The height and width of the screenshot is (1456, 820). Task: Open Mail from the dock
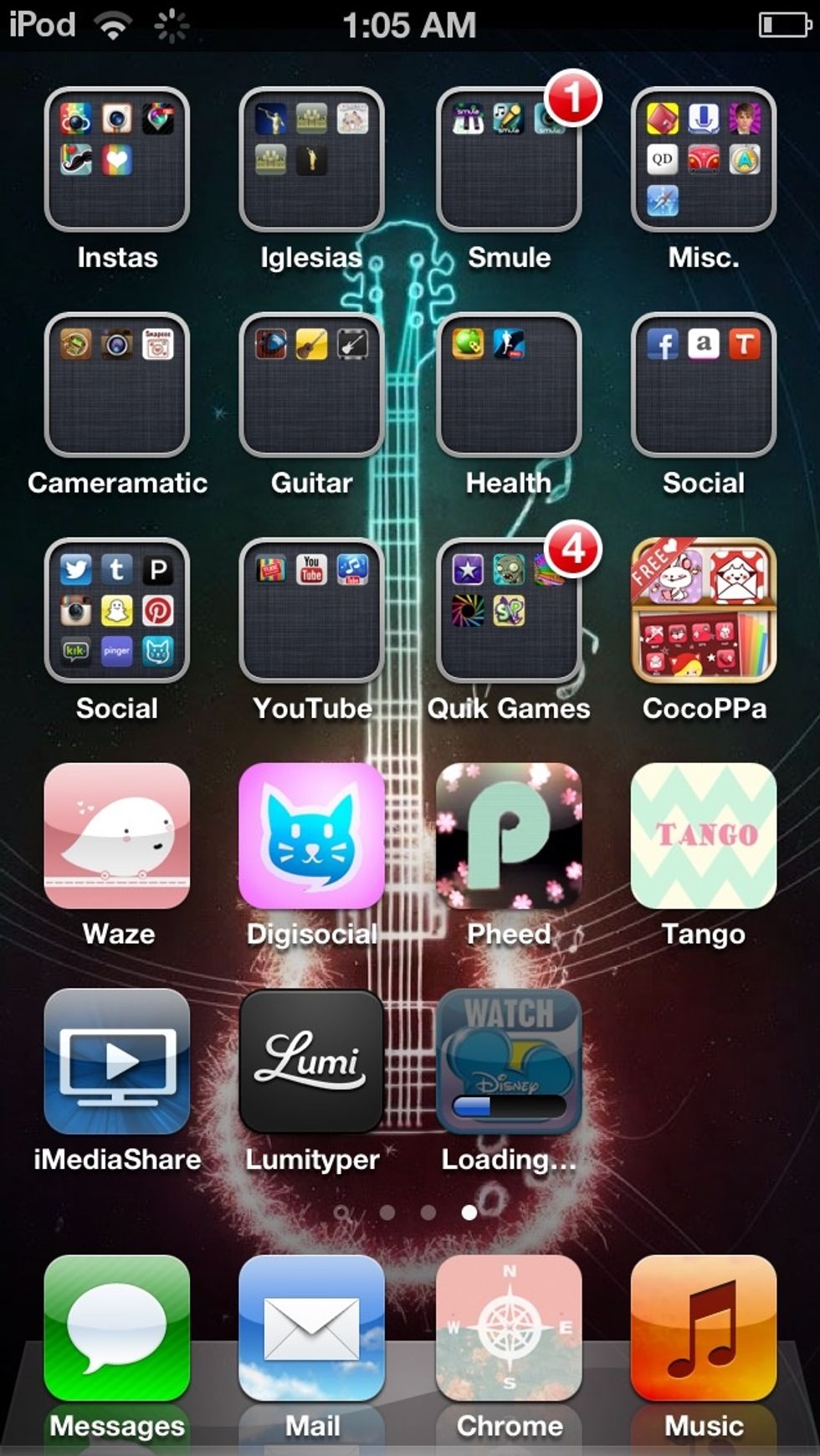pyautogui.click(x=311, y=1327)
